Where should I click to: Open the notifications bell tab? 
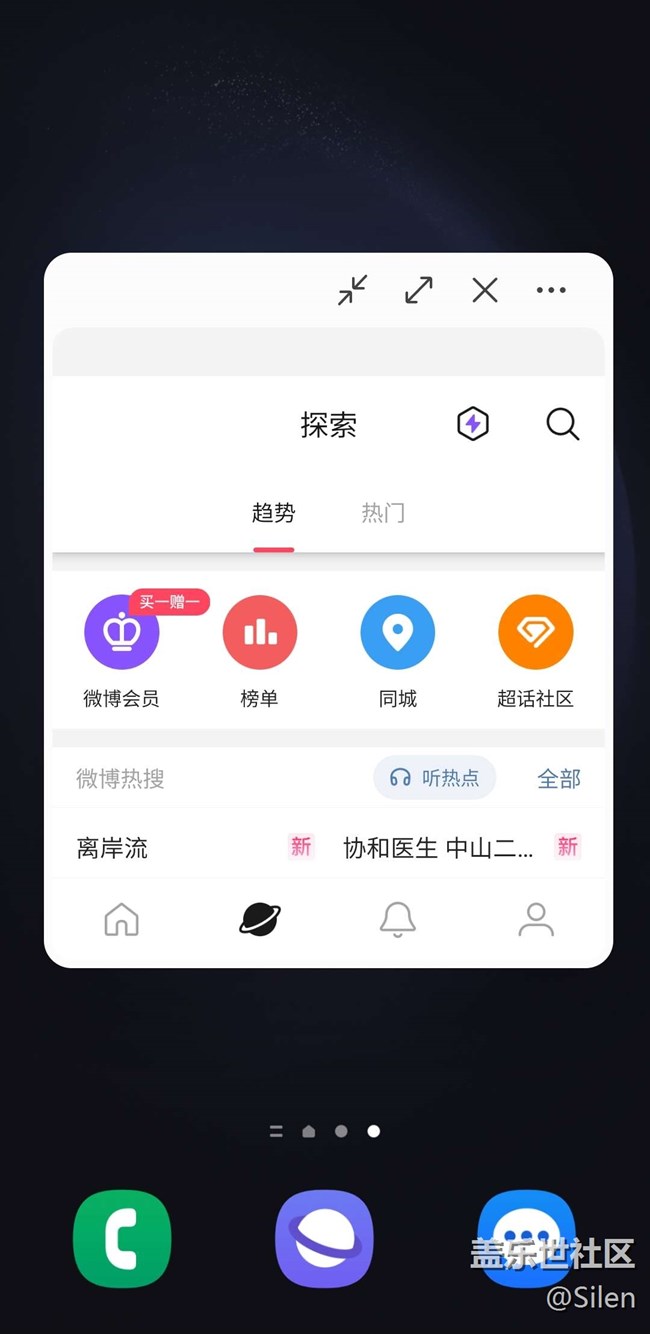click(397, 919)
